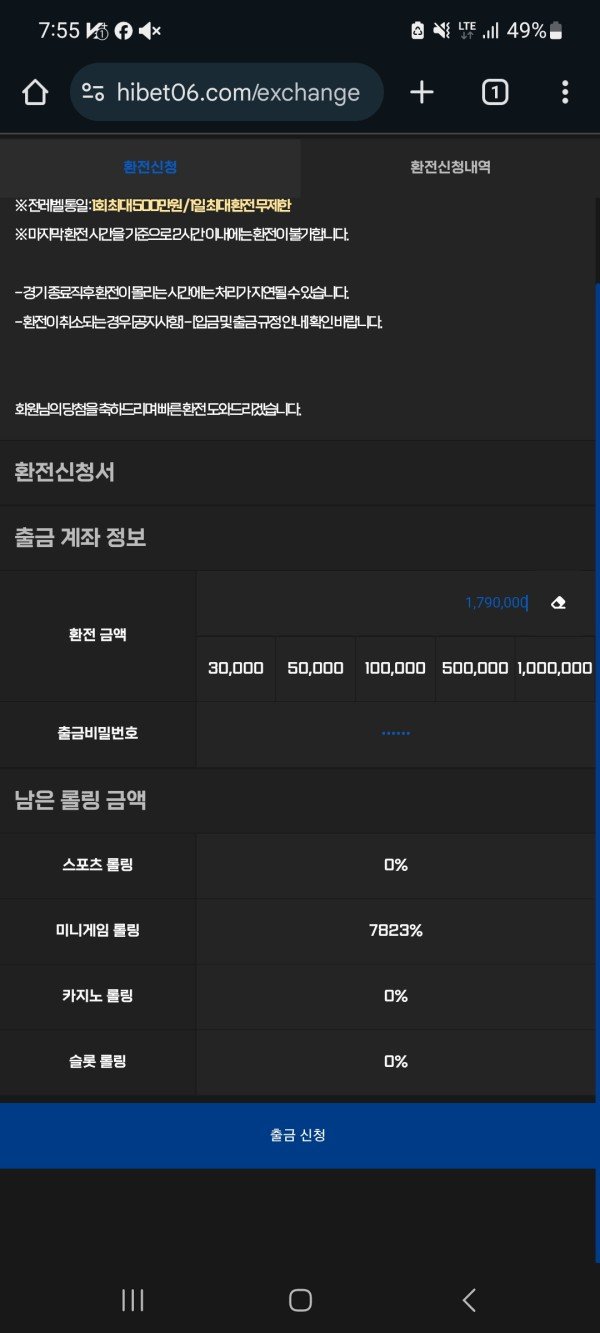
Task: Switch to the 환전신청내역 tab
Action: (450, 167)
